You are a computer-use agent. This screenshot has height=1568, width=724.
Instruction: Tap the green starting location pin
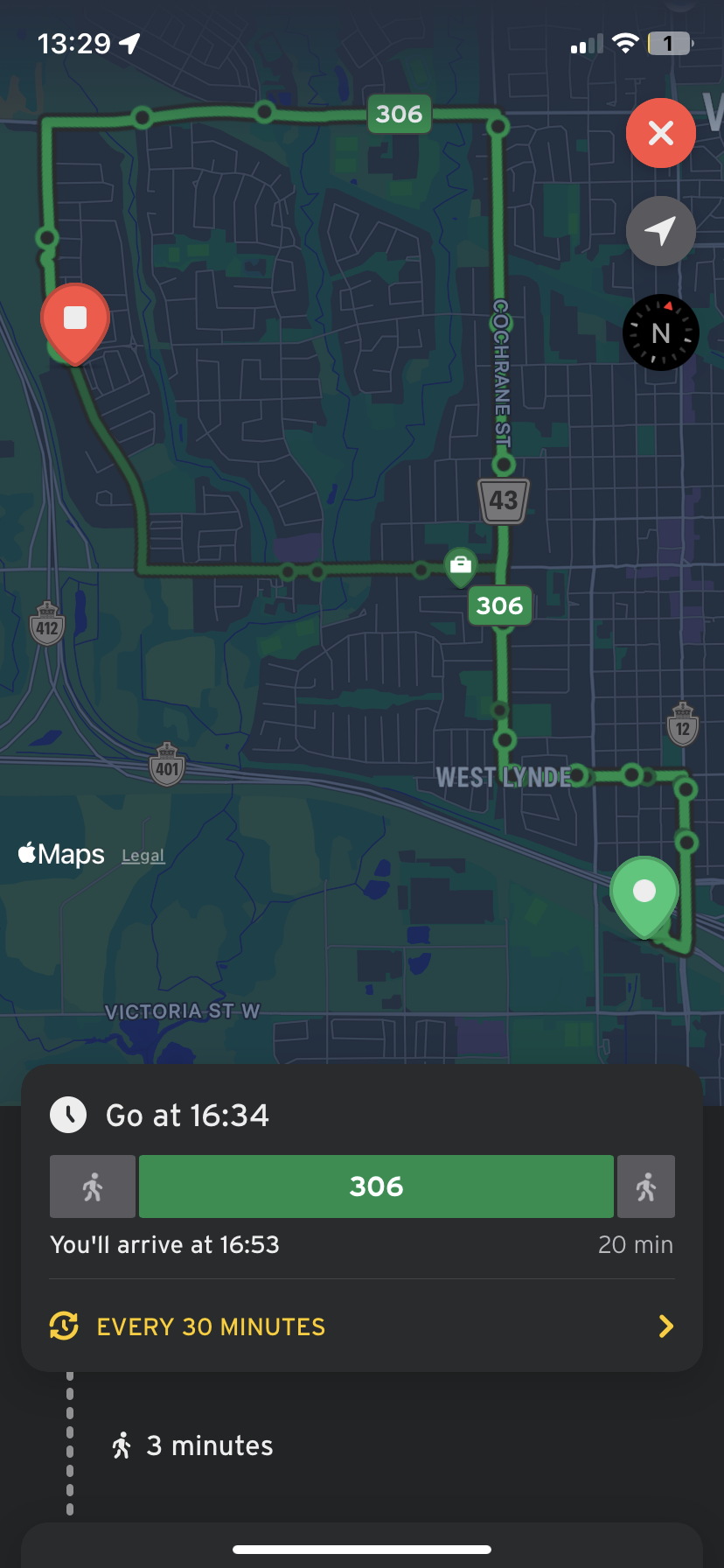[x=644, y=893]
